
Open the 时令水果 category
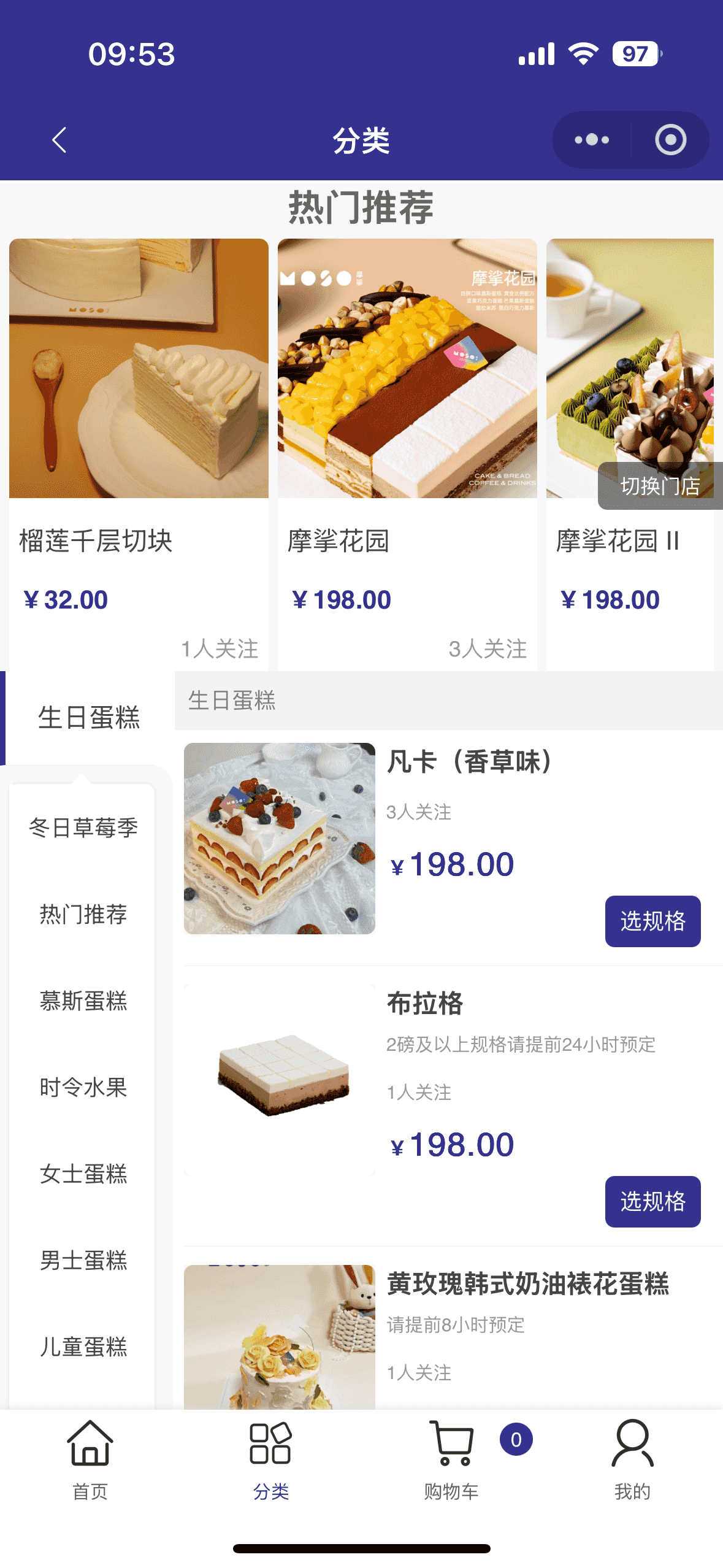(83, 1088)
